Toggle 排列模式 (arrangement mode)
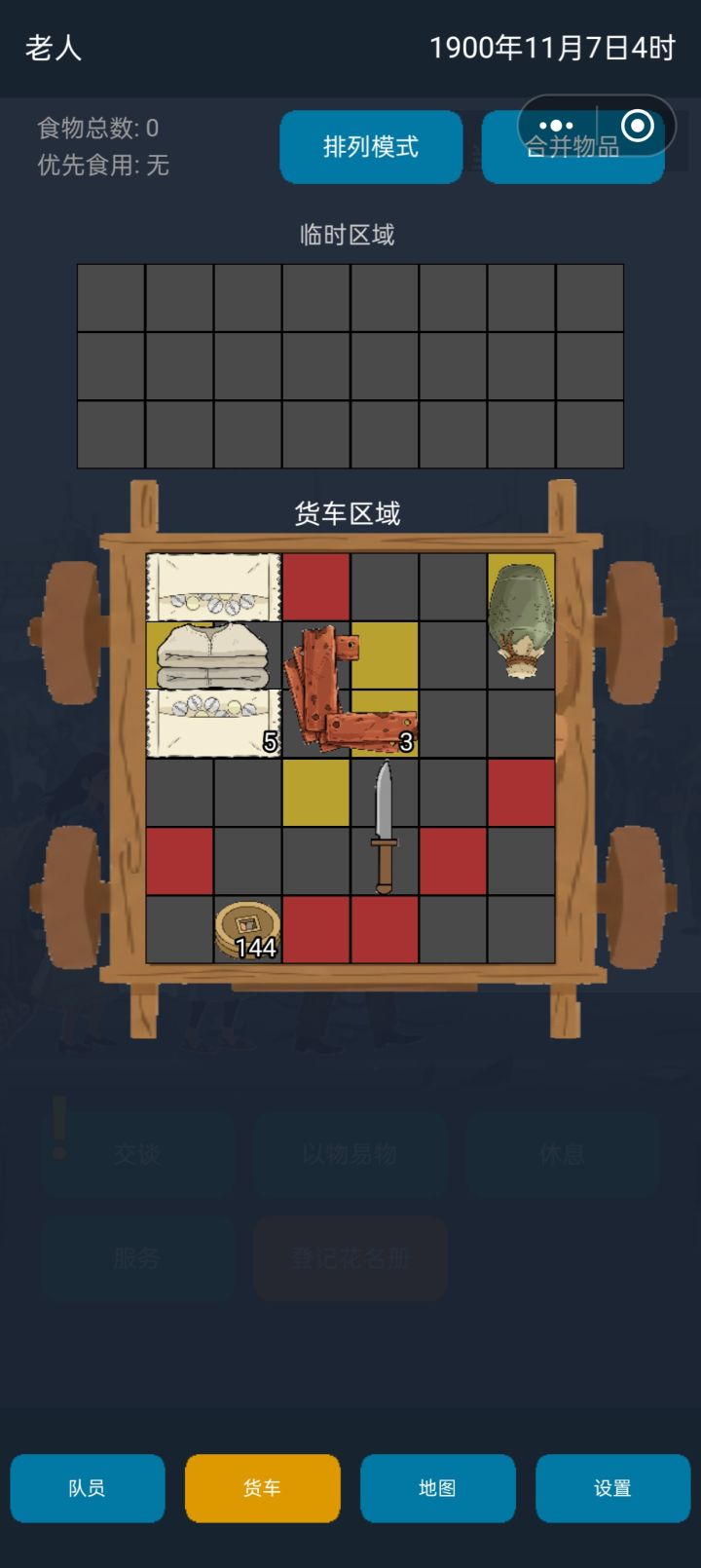Viewport: 701px width, 1568px height. [370, 147]
